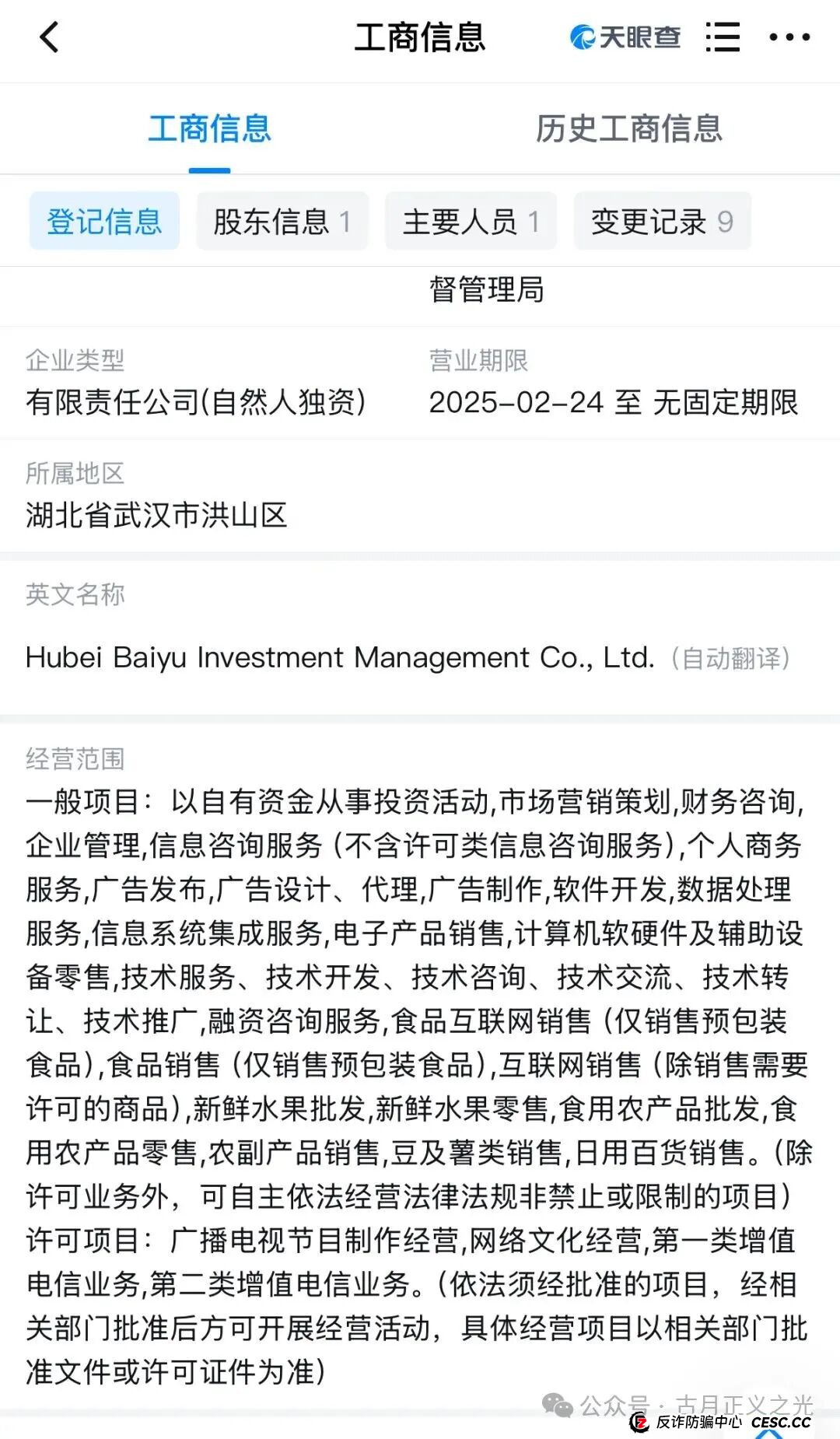Select the 股东信息 filter pill
The height and width of the screenshot is (1439, 840).
point(282,220)
